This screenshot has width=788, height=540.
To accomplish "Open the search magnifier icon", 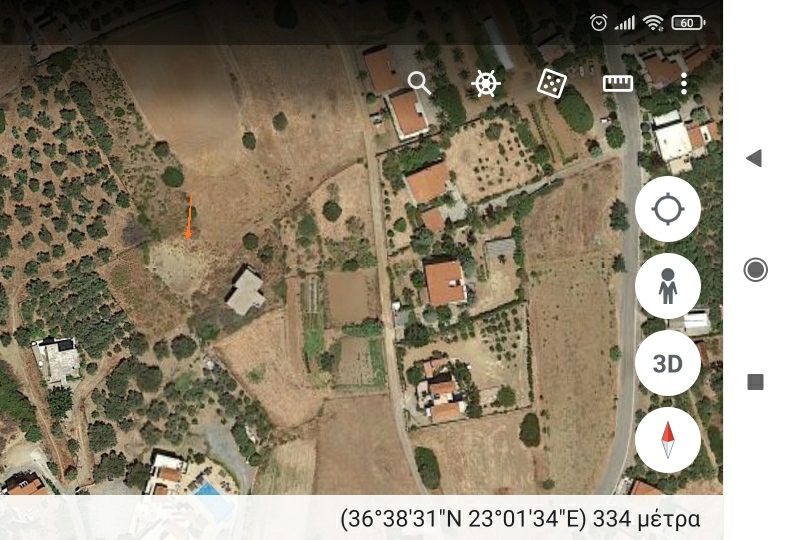I will point(420,83).
